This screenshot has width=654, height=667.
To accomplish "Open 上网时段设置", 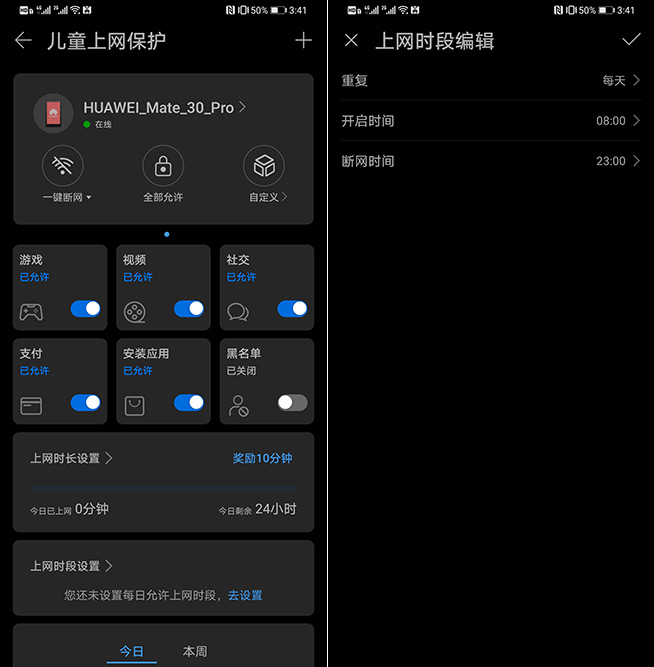I will coord(71,566).
